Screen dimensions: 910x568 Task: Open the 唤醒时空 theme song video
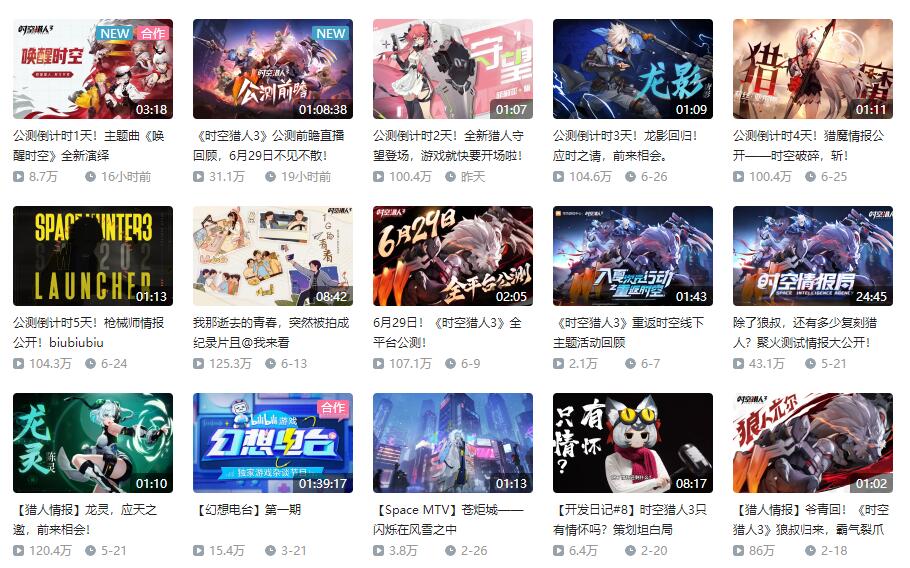92,69
